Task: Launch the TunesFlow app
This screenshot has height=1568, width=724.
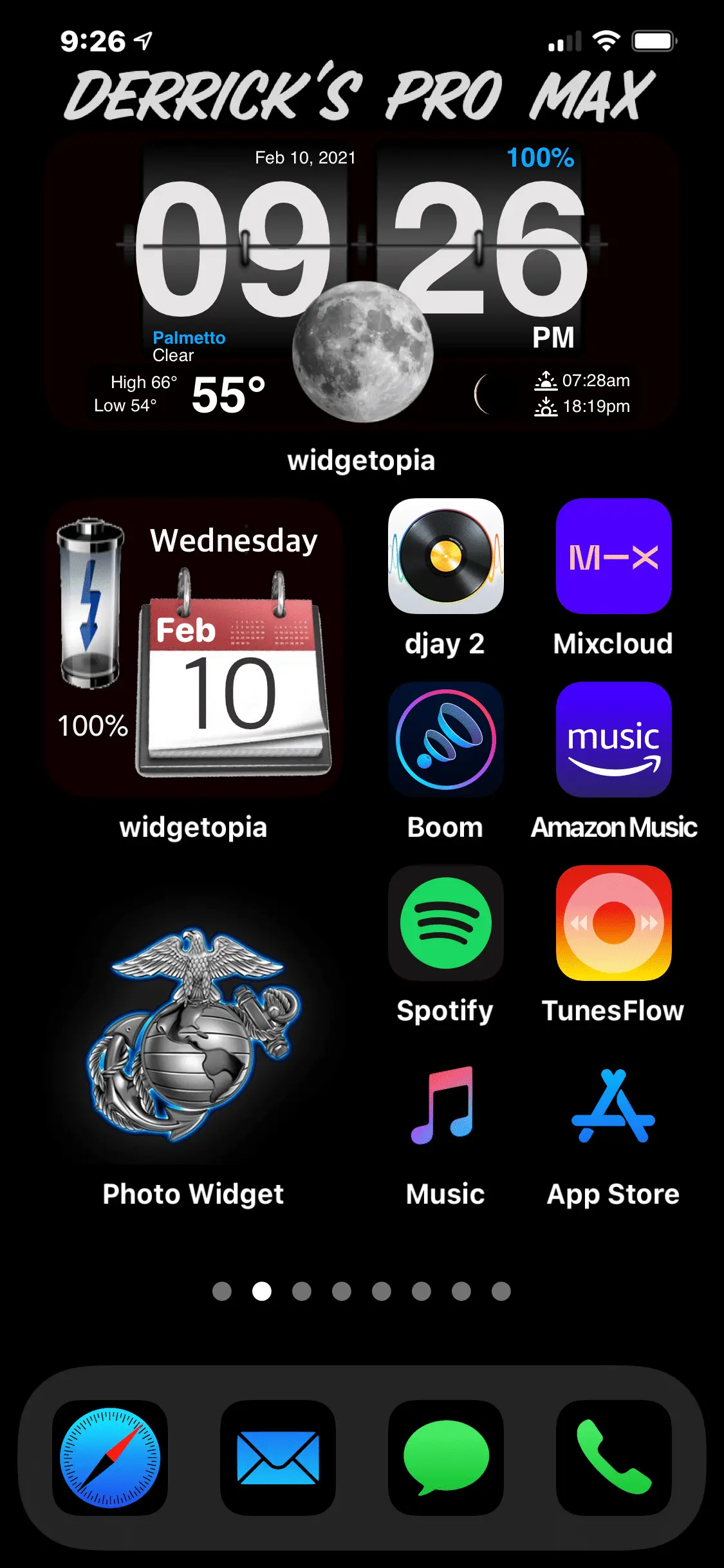Action: [613, 923]
